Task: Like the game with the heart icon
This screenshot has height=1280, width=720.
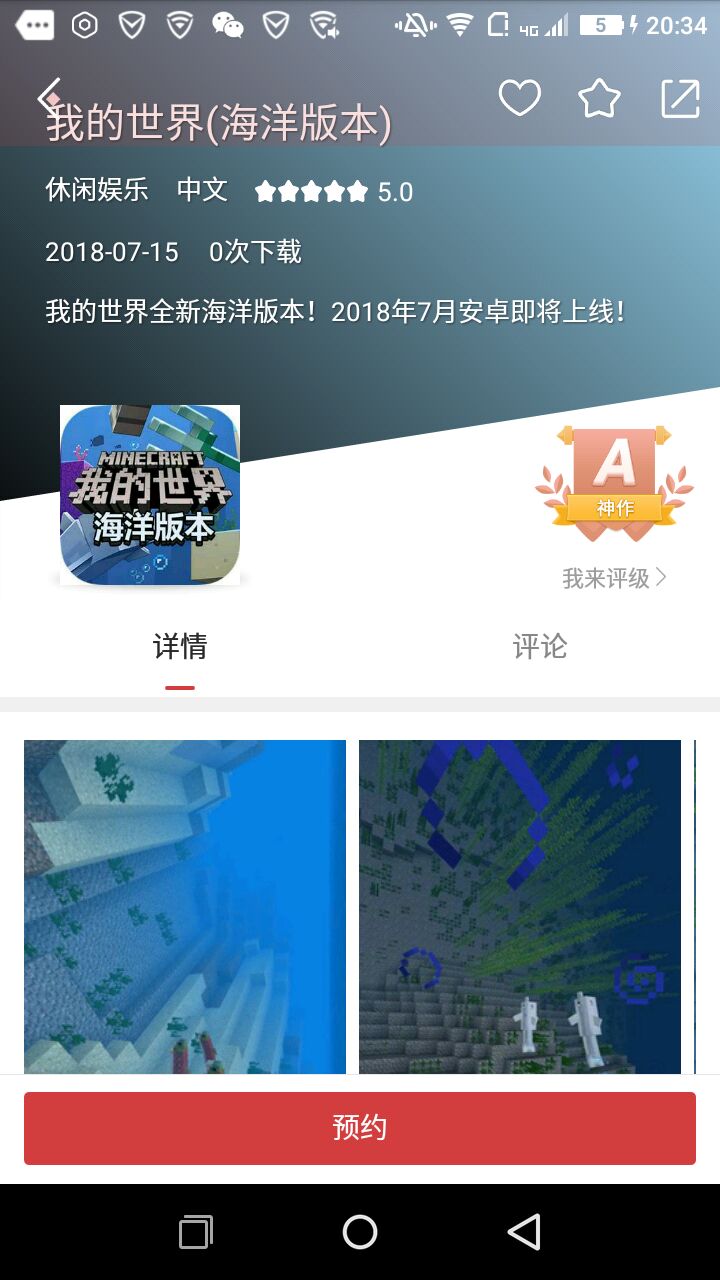Action: [x=519, y=98]
